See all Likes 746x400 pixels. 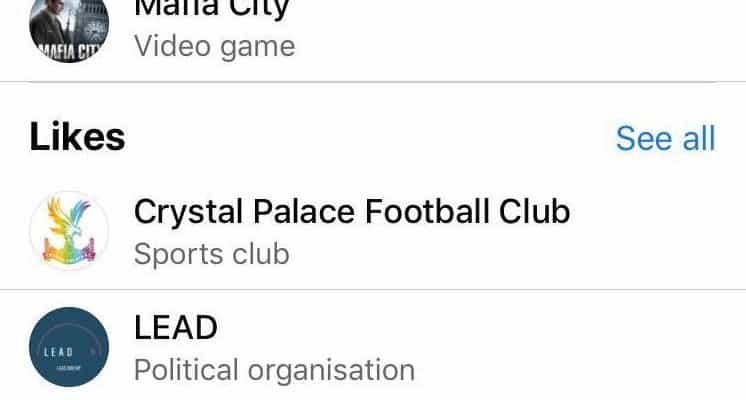665,138
